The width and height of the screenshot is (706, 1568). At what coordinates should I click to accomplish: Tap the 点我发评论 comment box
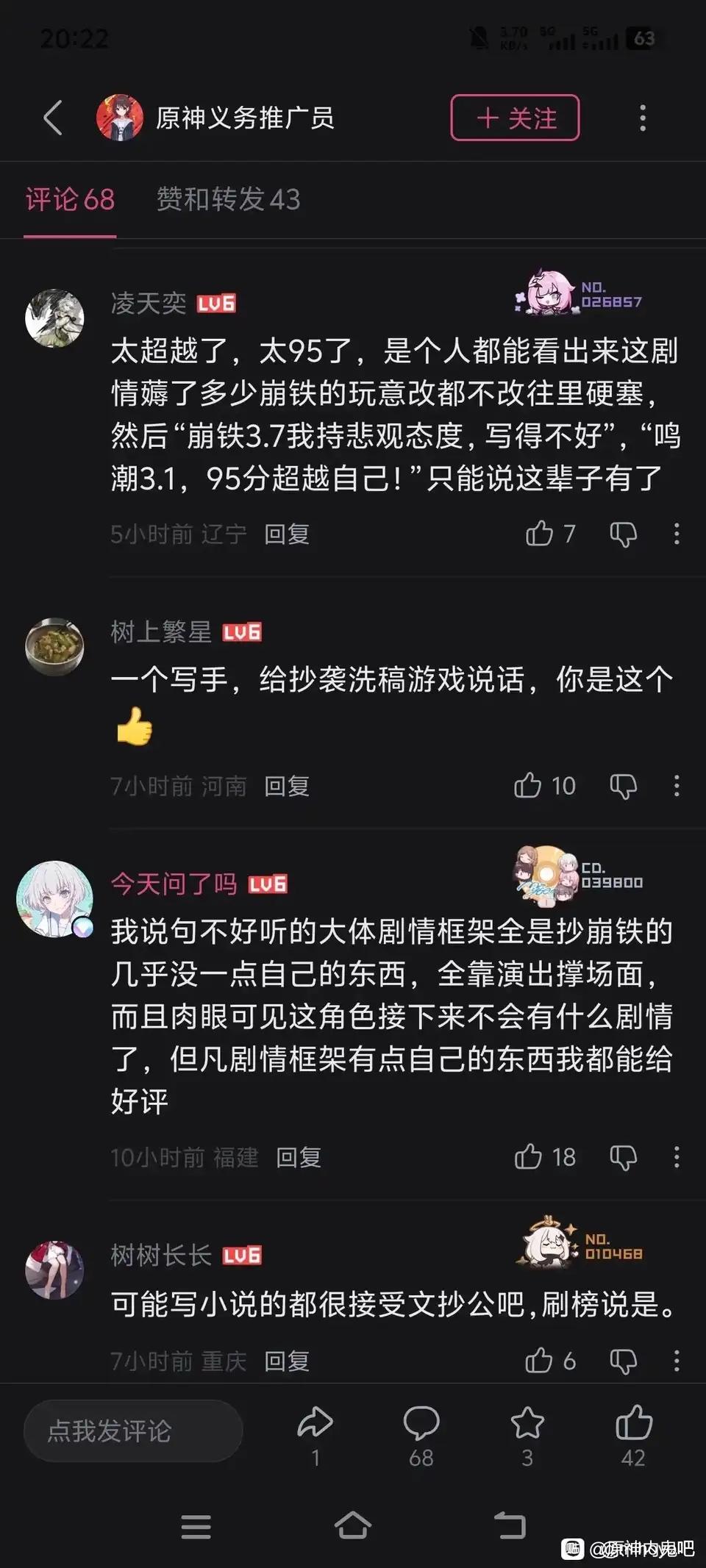pyautogui.click(x=132, y=1431)
